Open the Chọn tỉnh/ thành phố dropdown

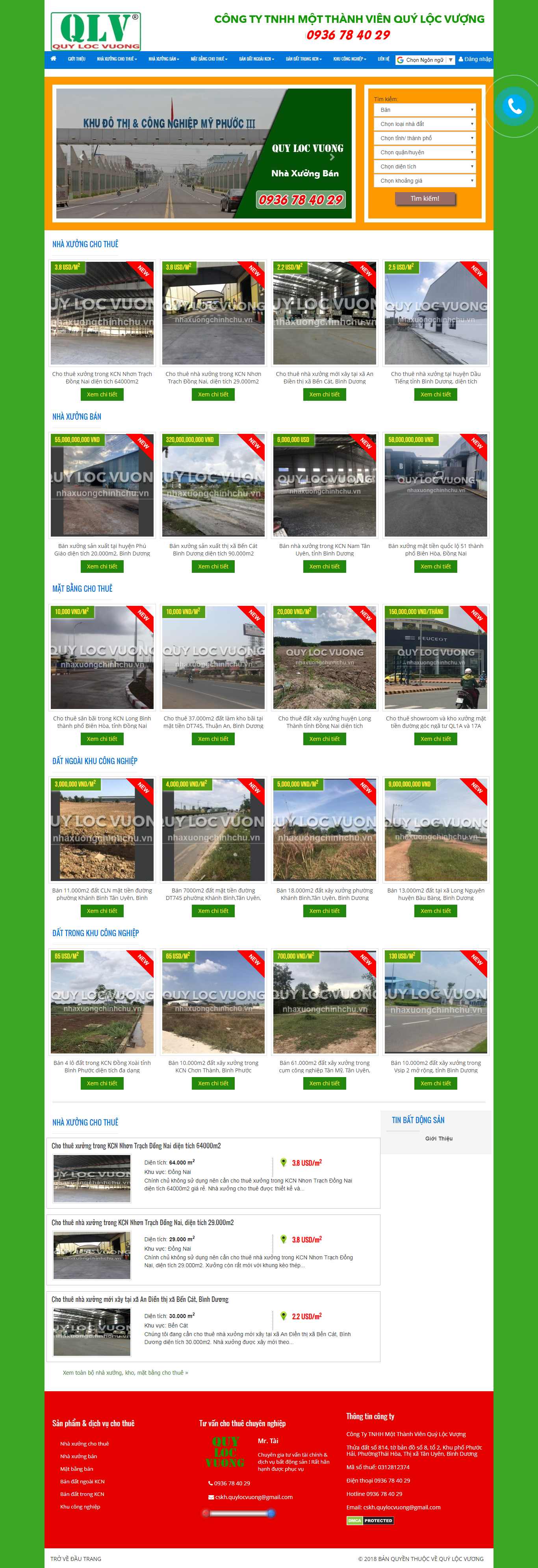pyautogui.click(x=424, y=138)
